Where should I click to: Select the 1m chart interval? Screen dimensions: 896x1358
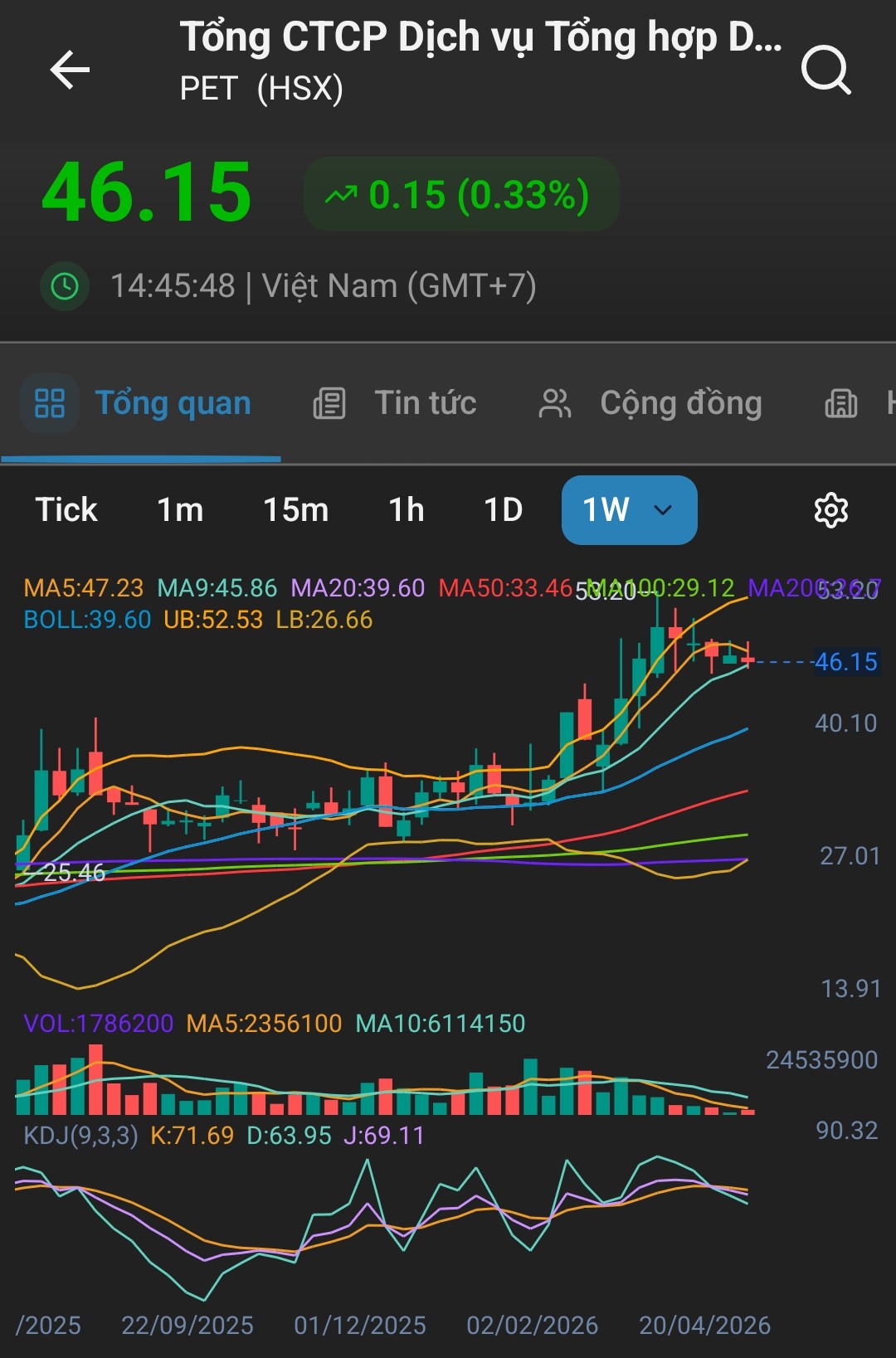pyautogui.click(x=180, y=510)
